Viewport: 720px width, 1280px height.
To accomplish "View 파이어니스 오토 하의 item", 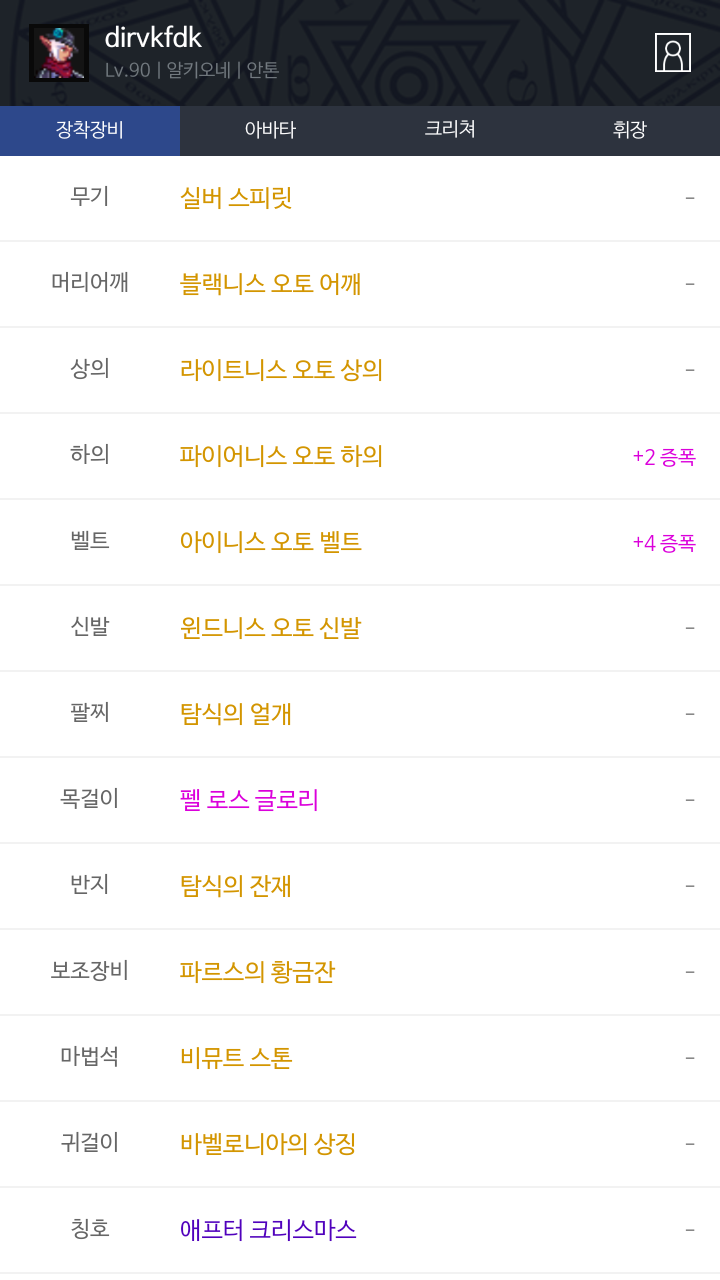I will pyautogui.click(x=281, y=456).
